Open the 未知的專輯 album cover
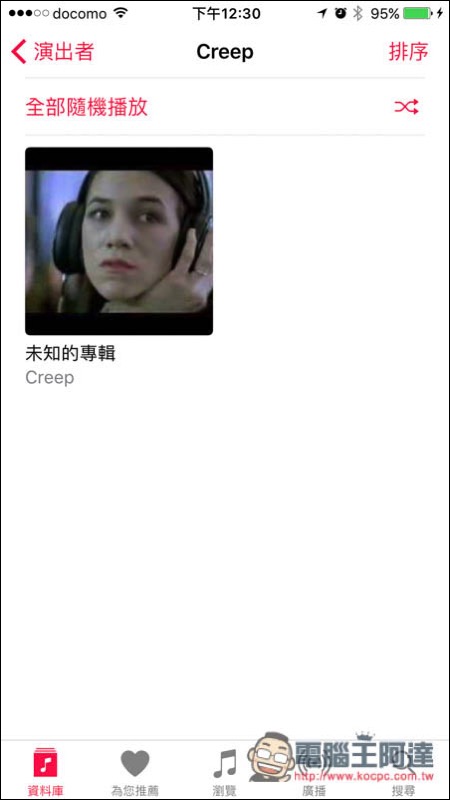This screenshot has width=450, height=800. (119, 241)
